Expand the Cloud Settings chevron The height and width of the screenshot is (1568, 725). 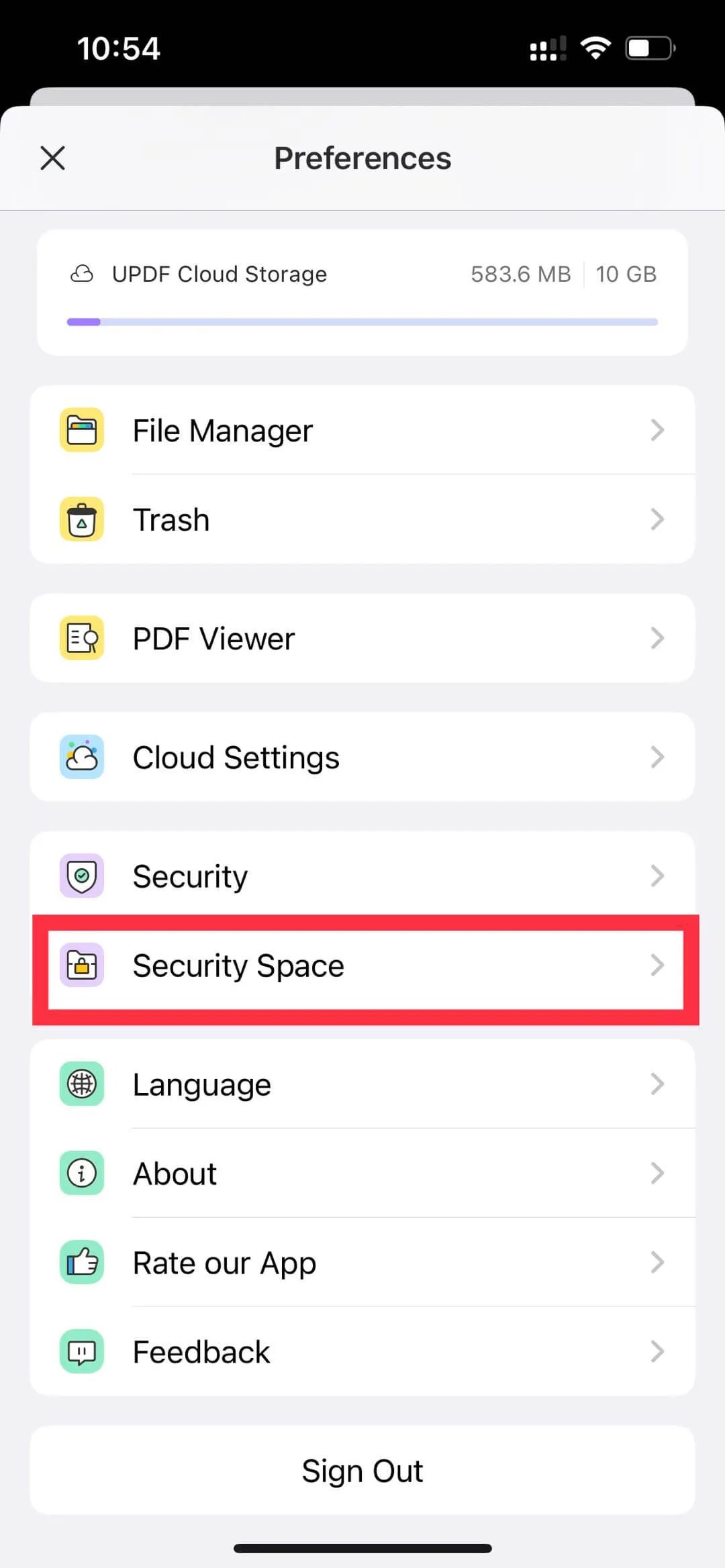657,756
